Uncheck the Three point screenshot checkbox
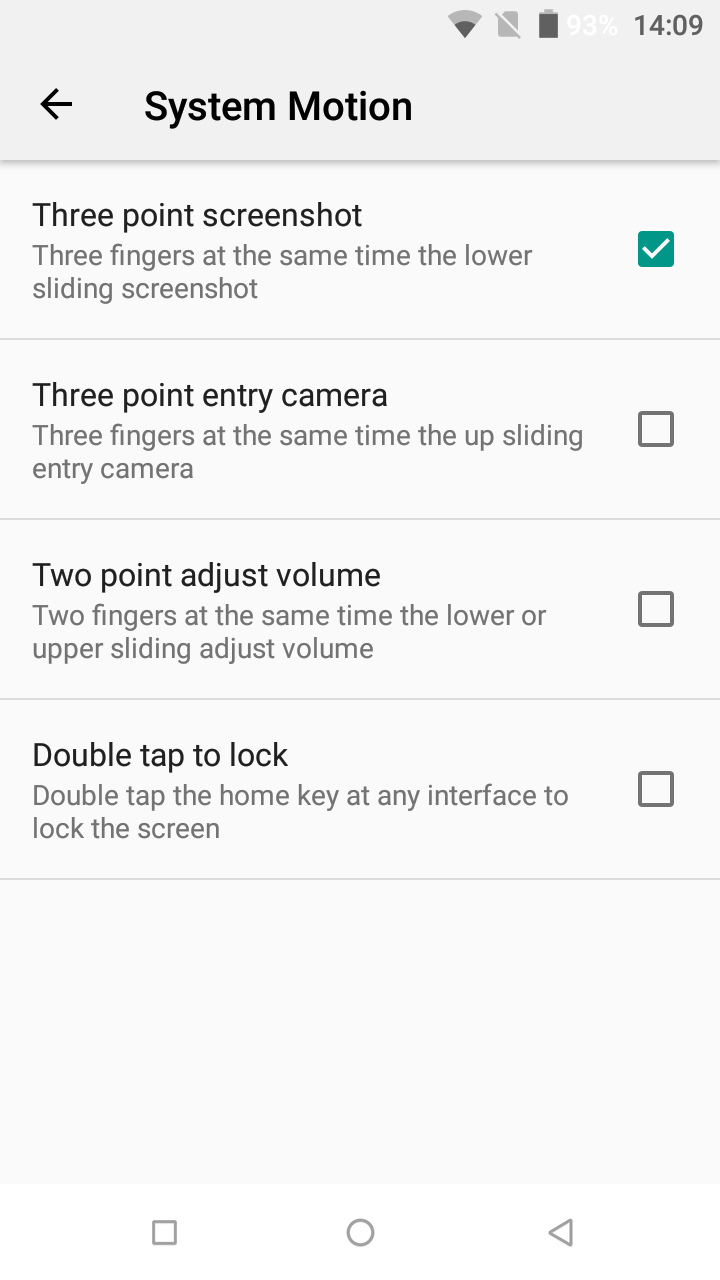The height and width of the screenshot is (1280, 720). point(656,249)
